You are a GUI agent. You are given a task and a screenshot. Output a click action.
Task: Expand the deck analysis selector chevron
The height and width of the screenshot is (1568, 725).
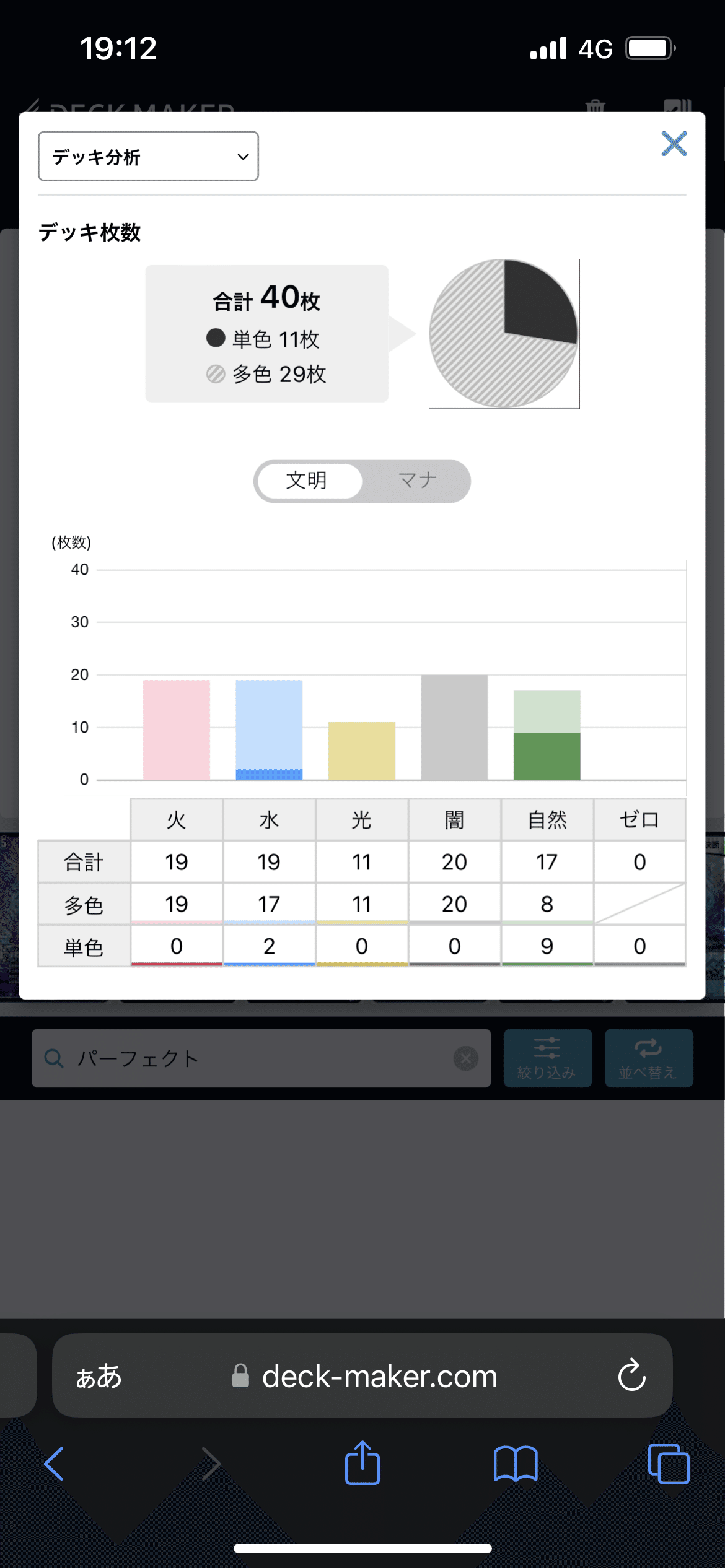(242, 157)
